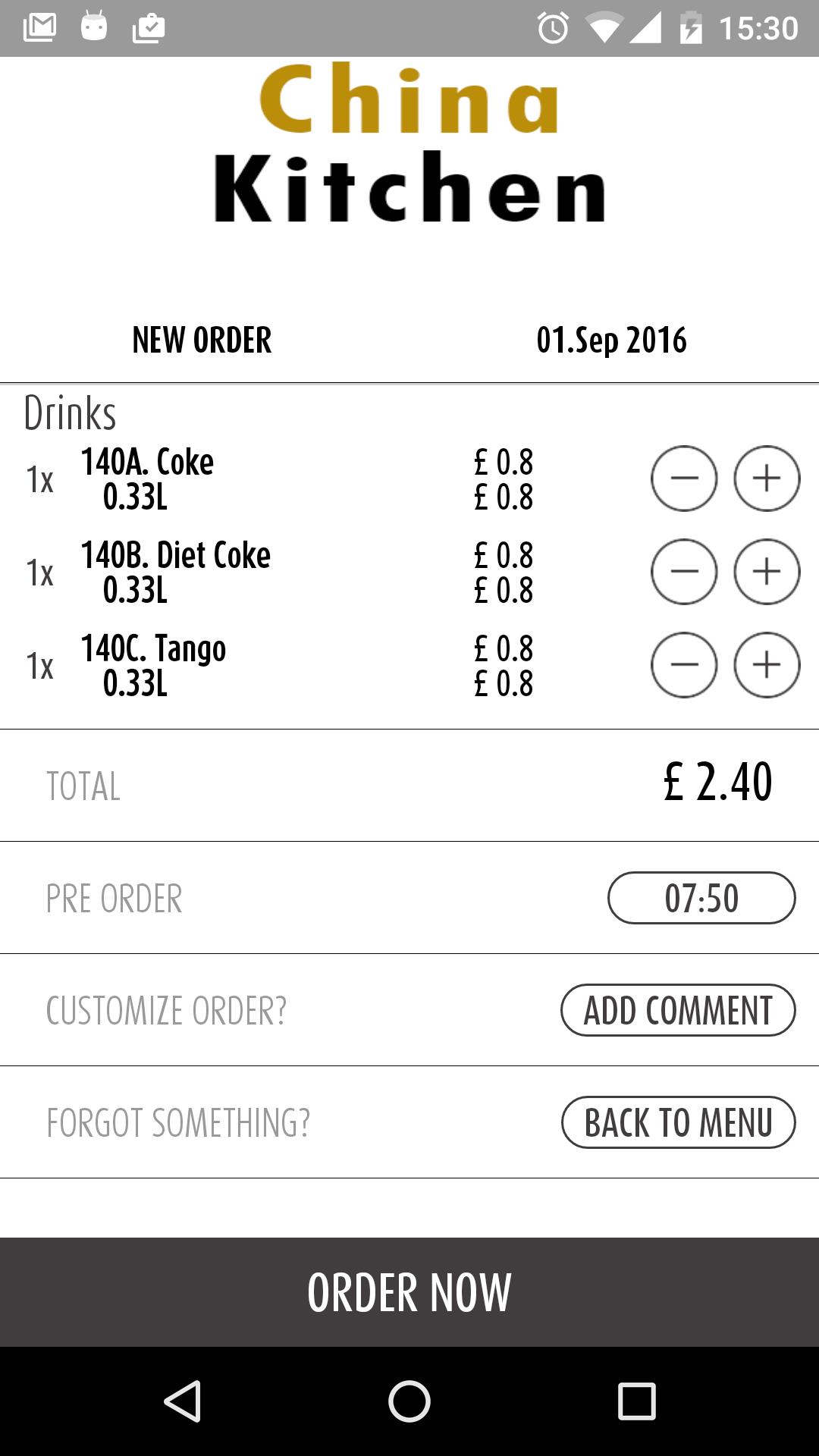Decrease quantity of 140C. Tango
The width and height of the screenshot is (819, 1456).
coord(686,664)
